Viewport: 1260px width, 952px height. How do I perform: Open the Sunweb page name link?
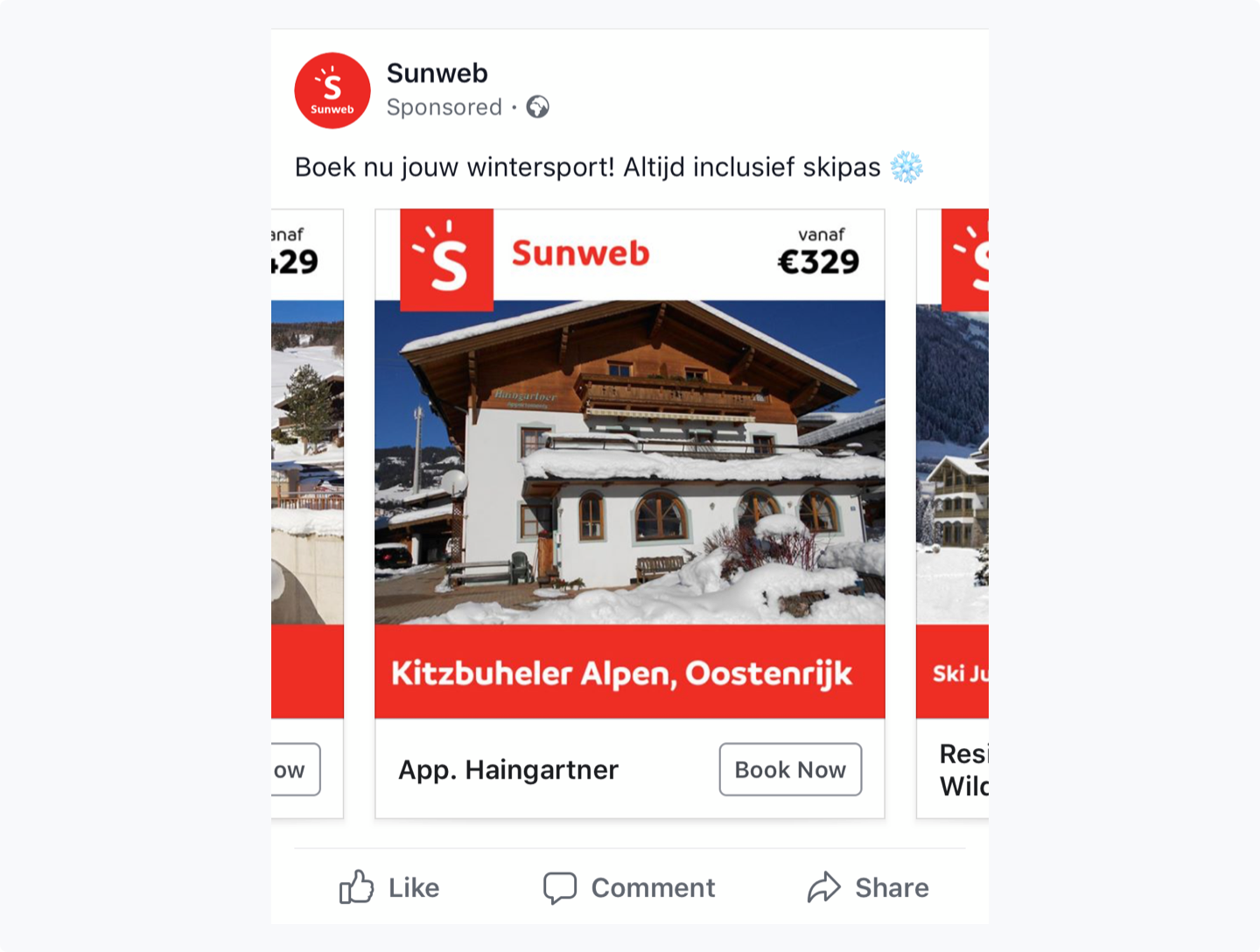click(x=437, y=73)
